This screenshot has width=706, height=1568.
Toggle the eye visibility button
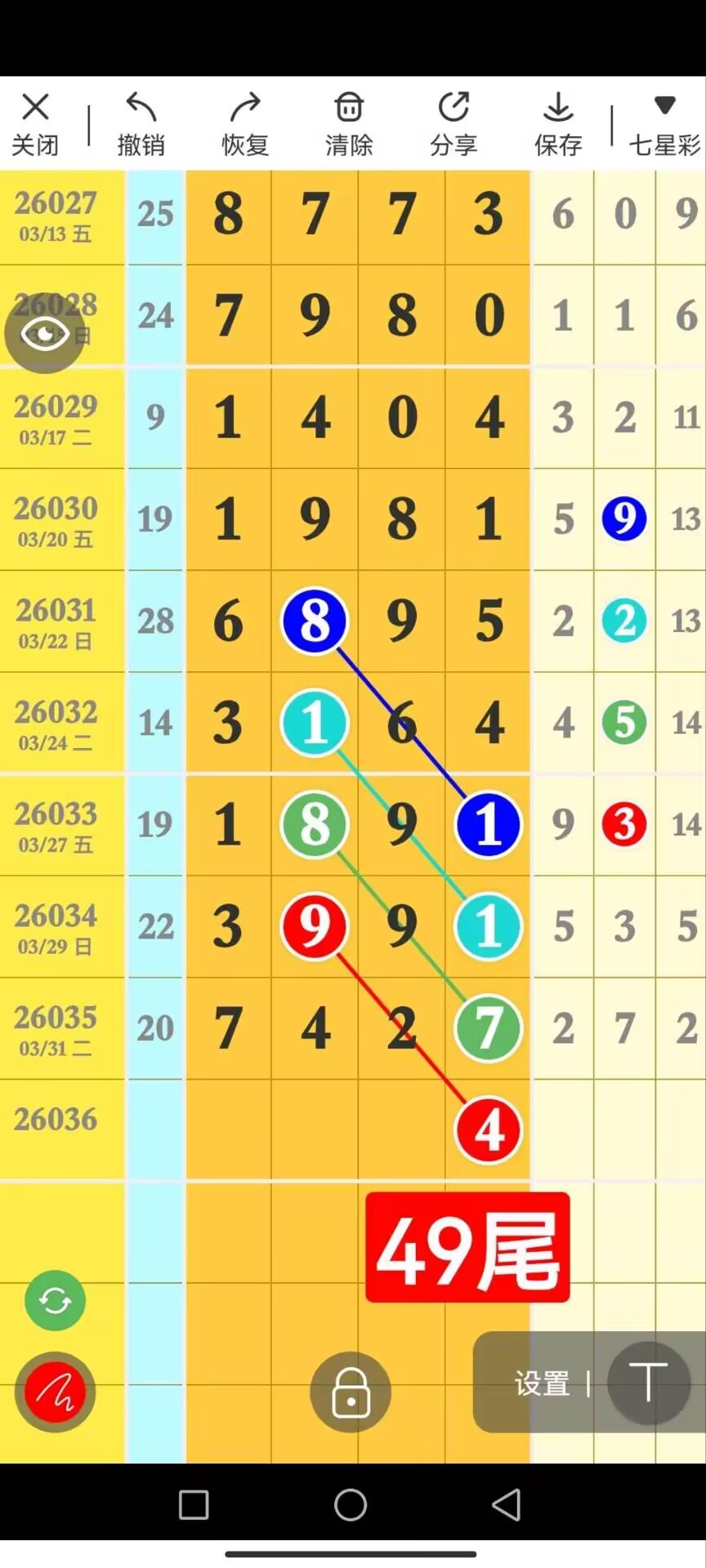tap(44, 334)
